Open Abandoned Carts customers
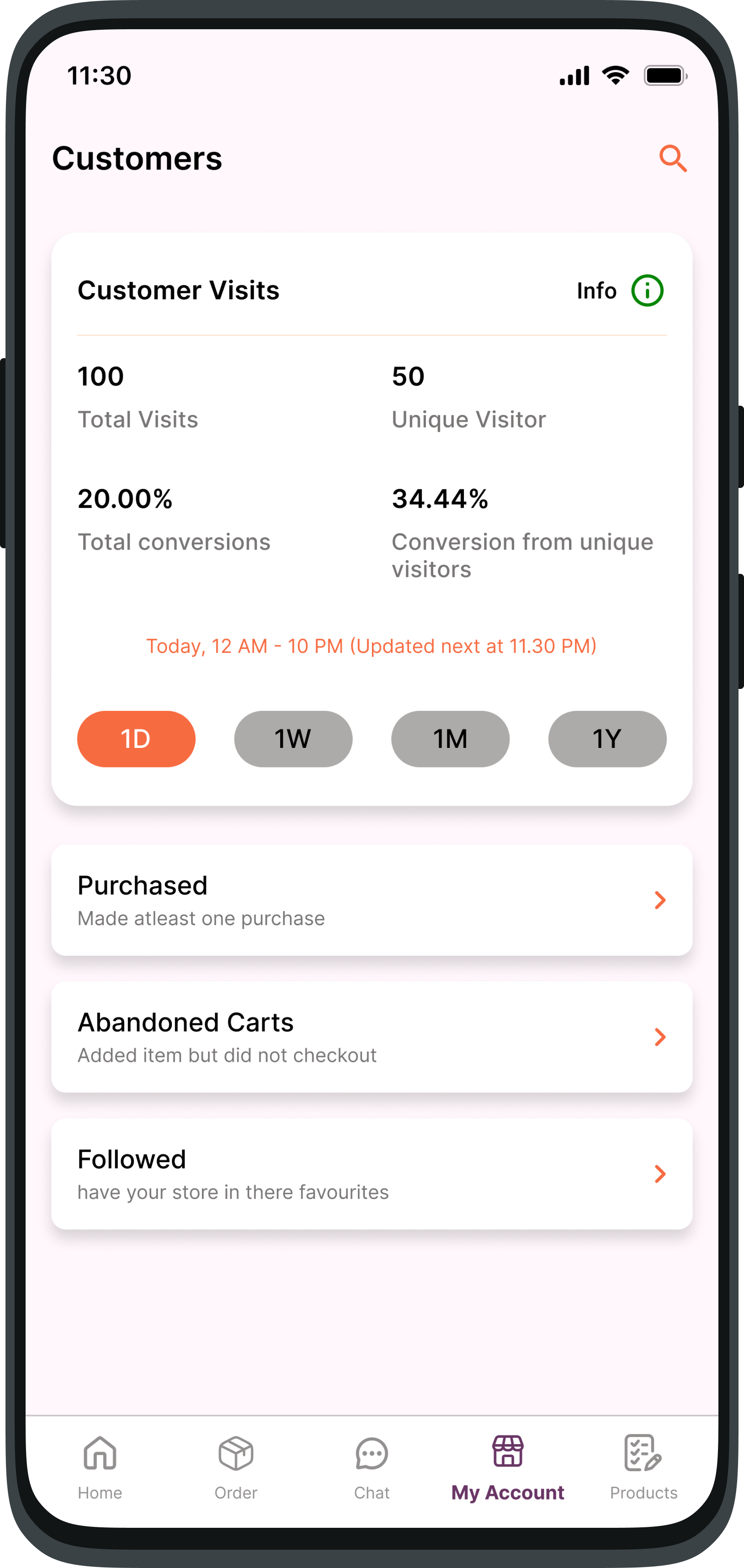This screenshot has width=744, height=1568. pos(372,1037)
